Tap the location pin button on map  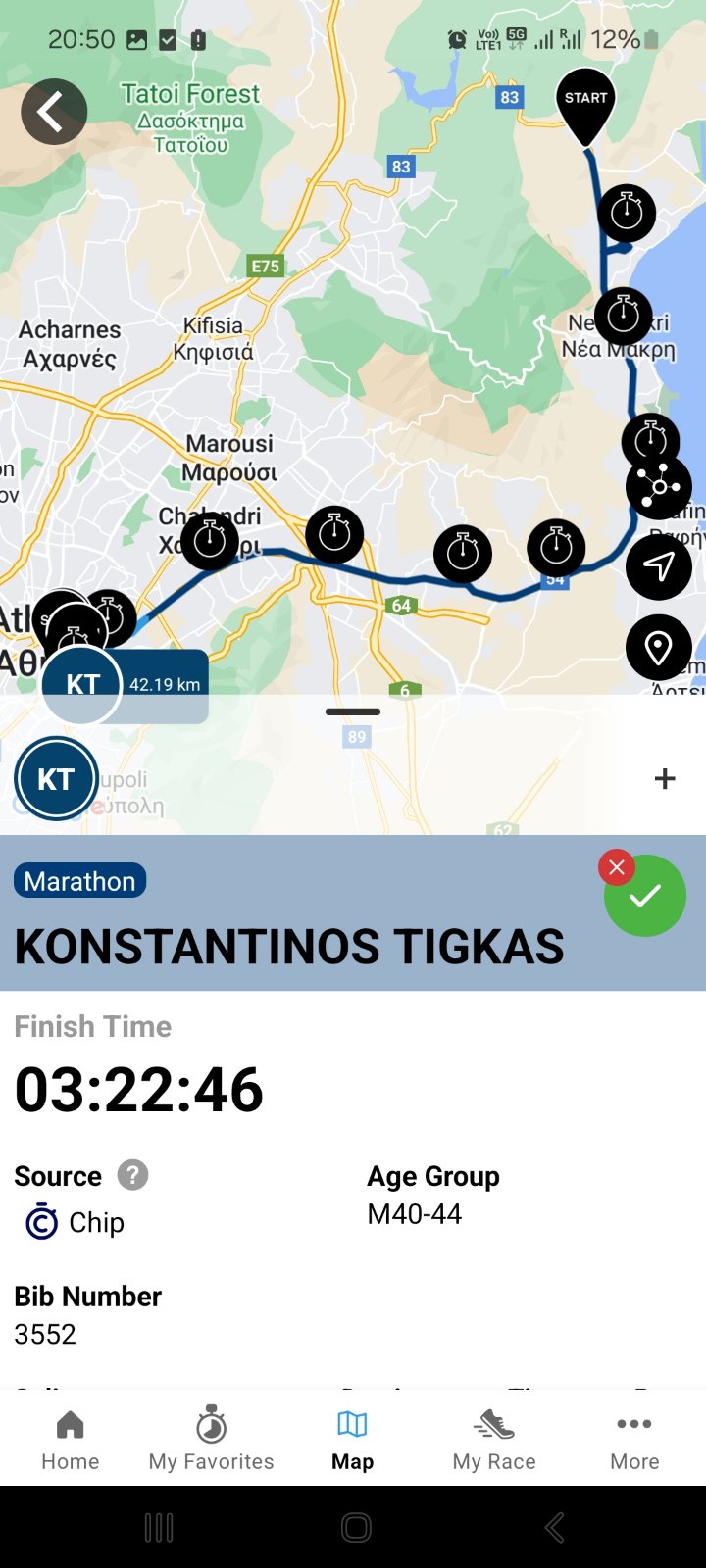659,647
